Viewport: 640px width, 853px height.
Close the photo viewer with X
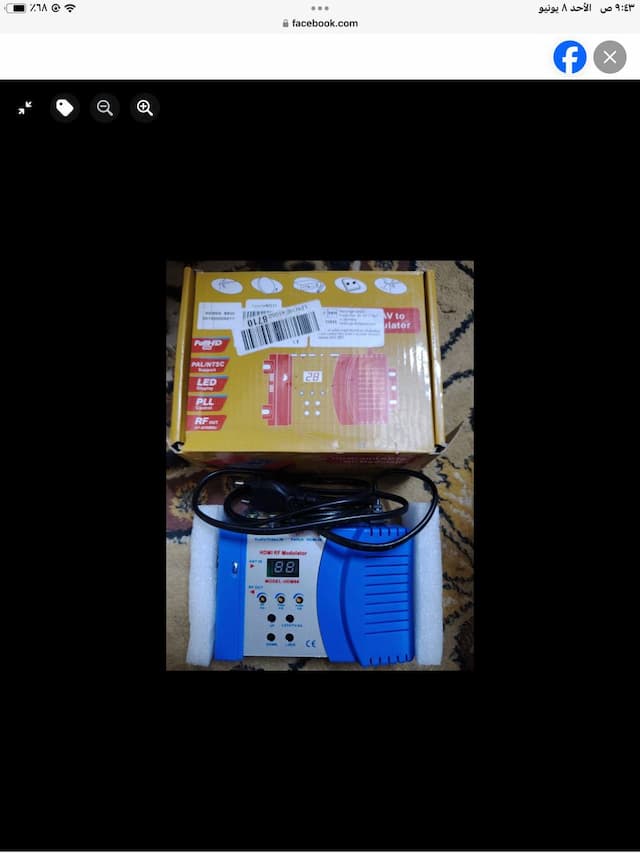[609, 57]
